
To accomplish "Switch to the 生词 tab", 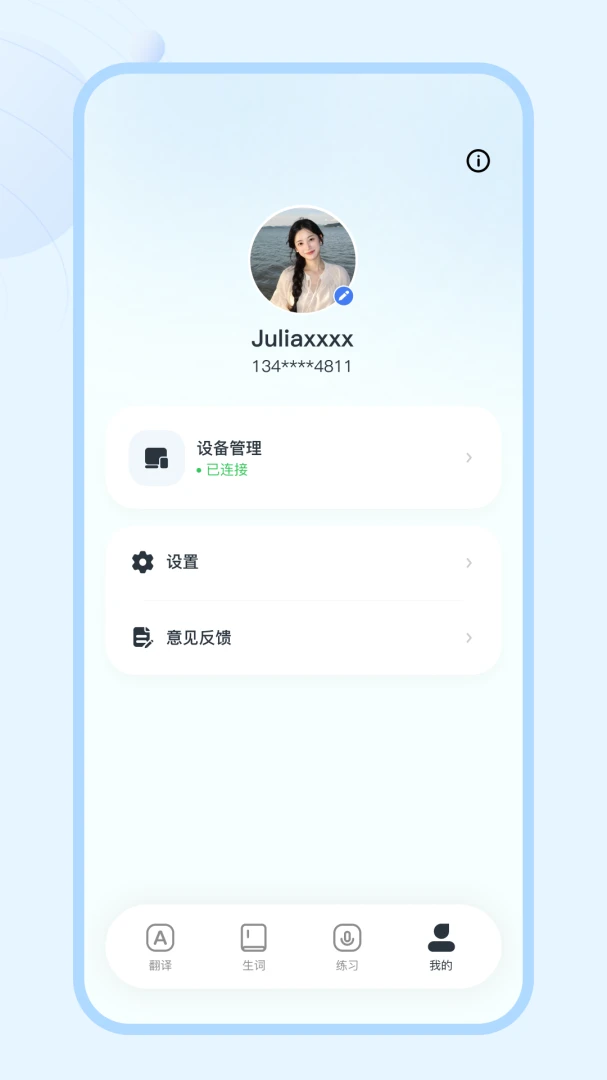I will 254,947.
